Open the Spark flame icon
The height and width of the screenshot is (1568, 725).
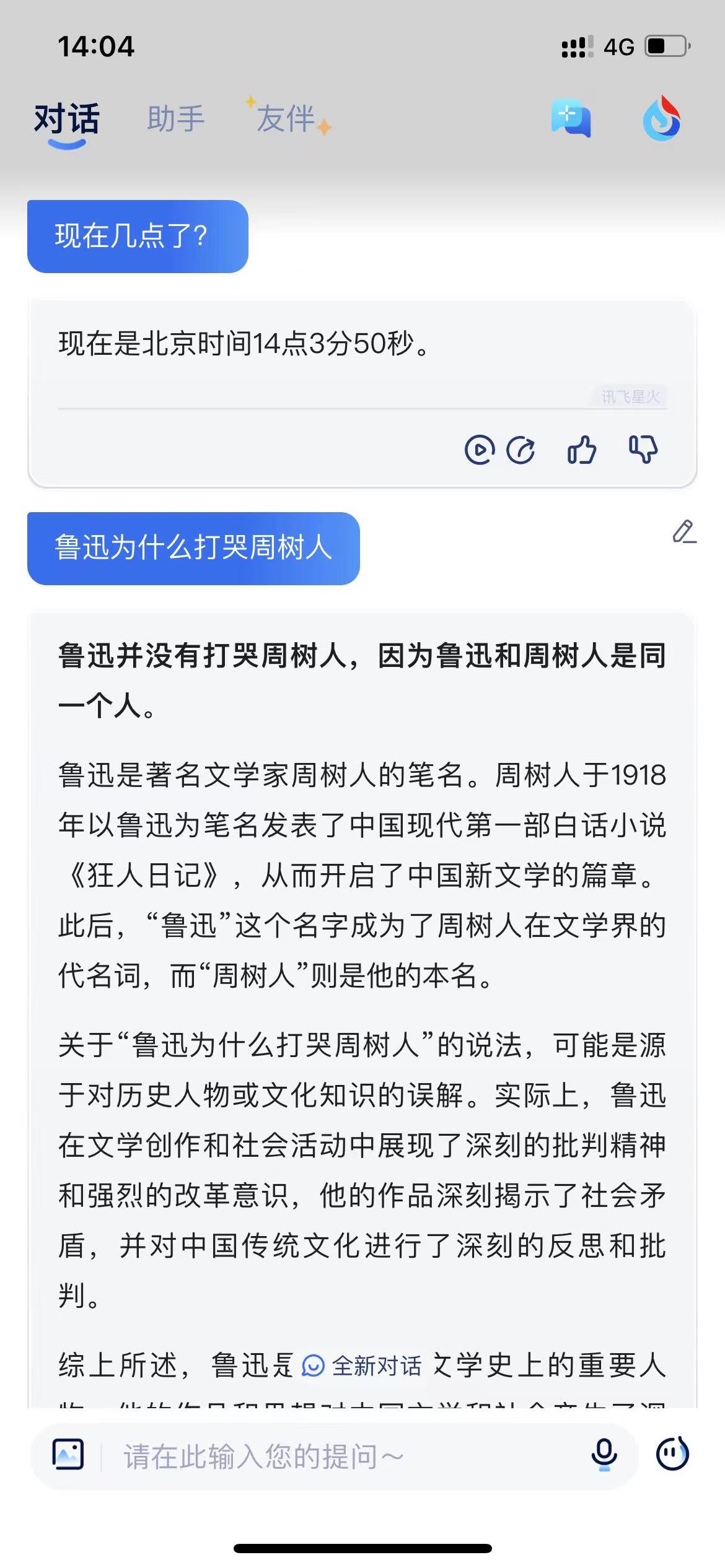pyautogui.click(x=662, y=118)
